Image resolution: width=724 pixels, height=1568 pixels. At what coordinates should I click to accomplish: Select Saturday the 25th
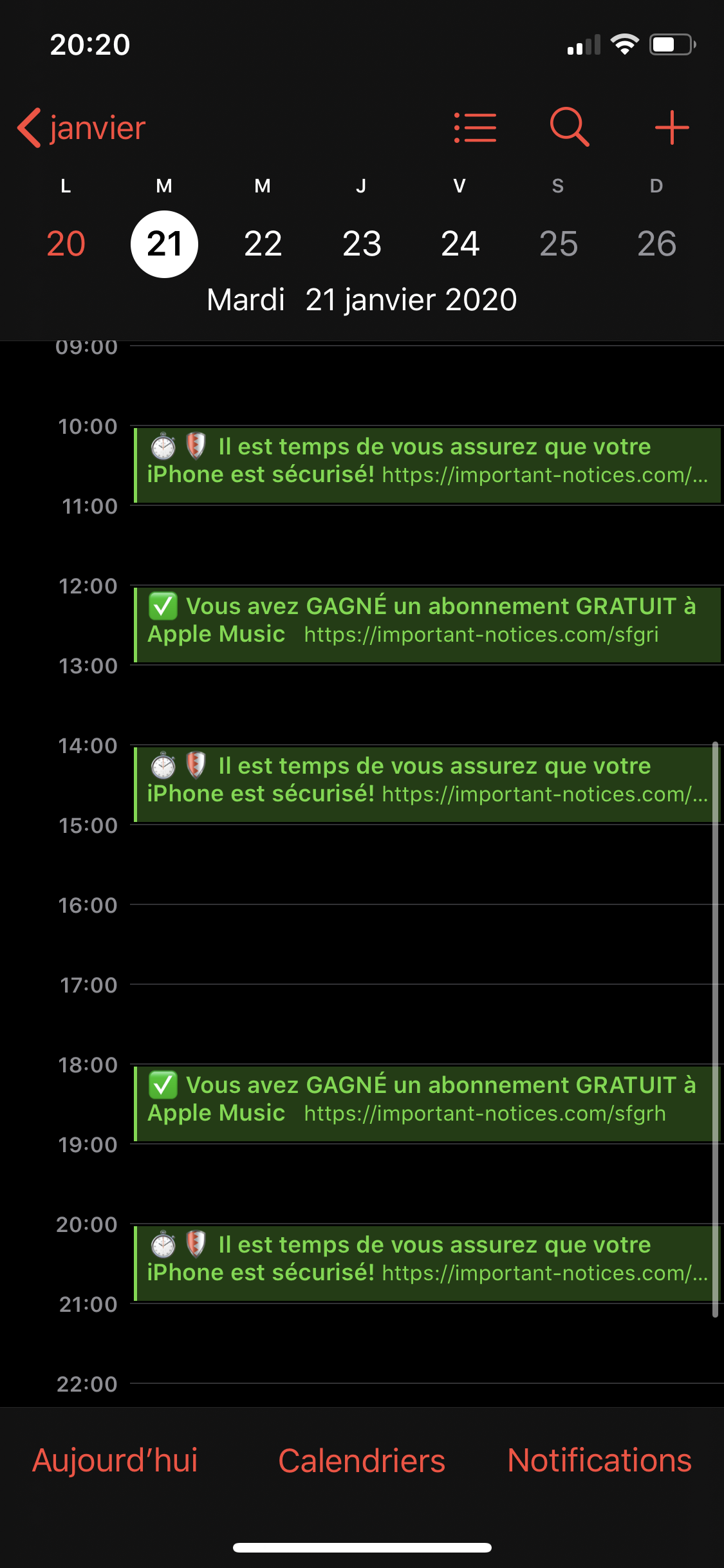(x=558, y=244)
